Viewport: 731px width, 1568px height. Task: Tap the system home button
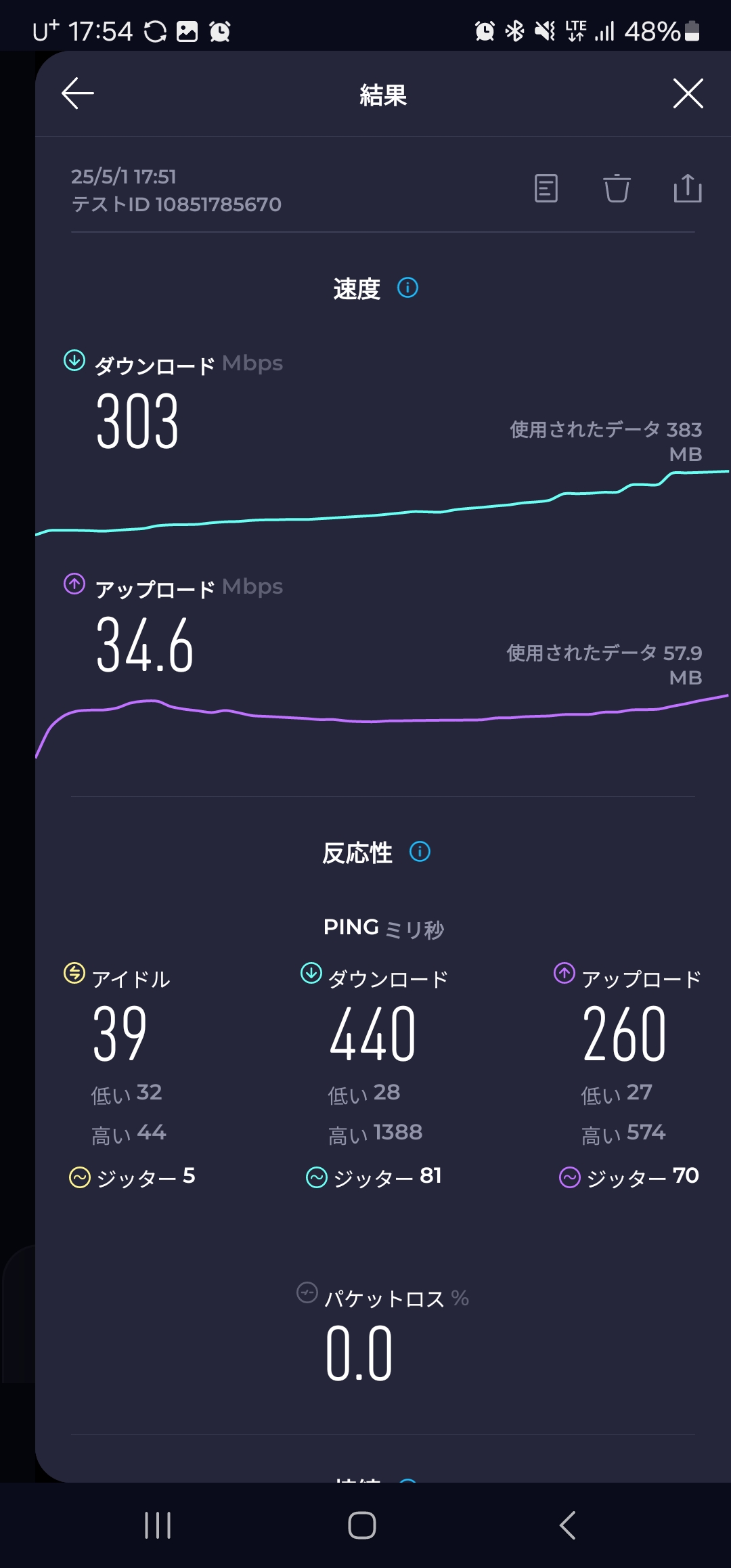pos(362,1525)
